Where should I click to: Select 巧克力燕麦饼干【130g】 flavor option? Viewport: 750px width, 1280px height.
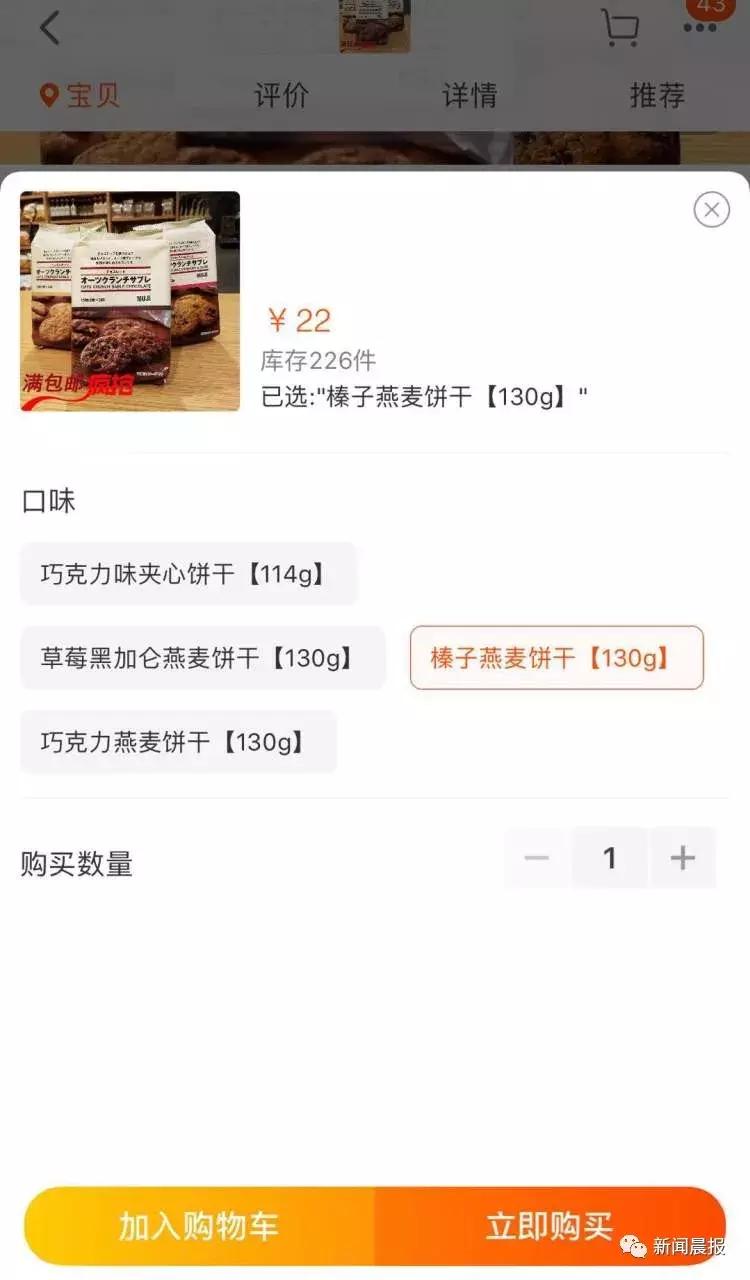pos(178,741)
